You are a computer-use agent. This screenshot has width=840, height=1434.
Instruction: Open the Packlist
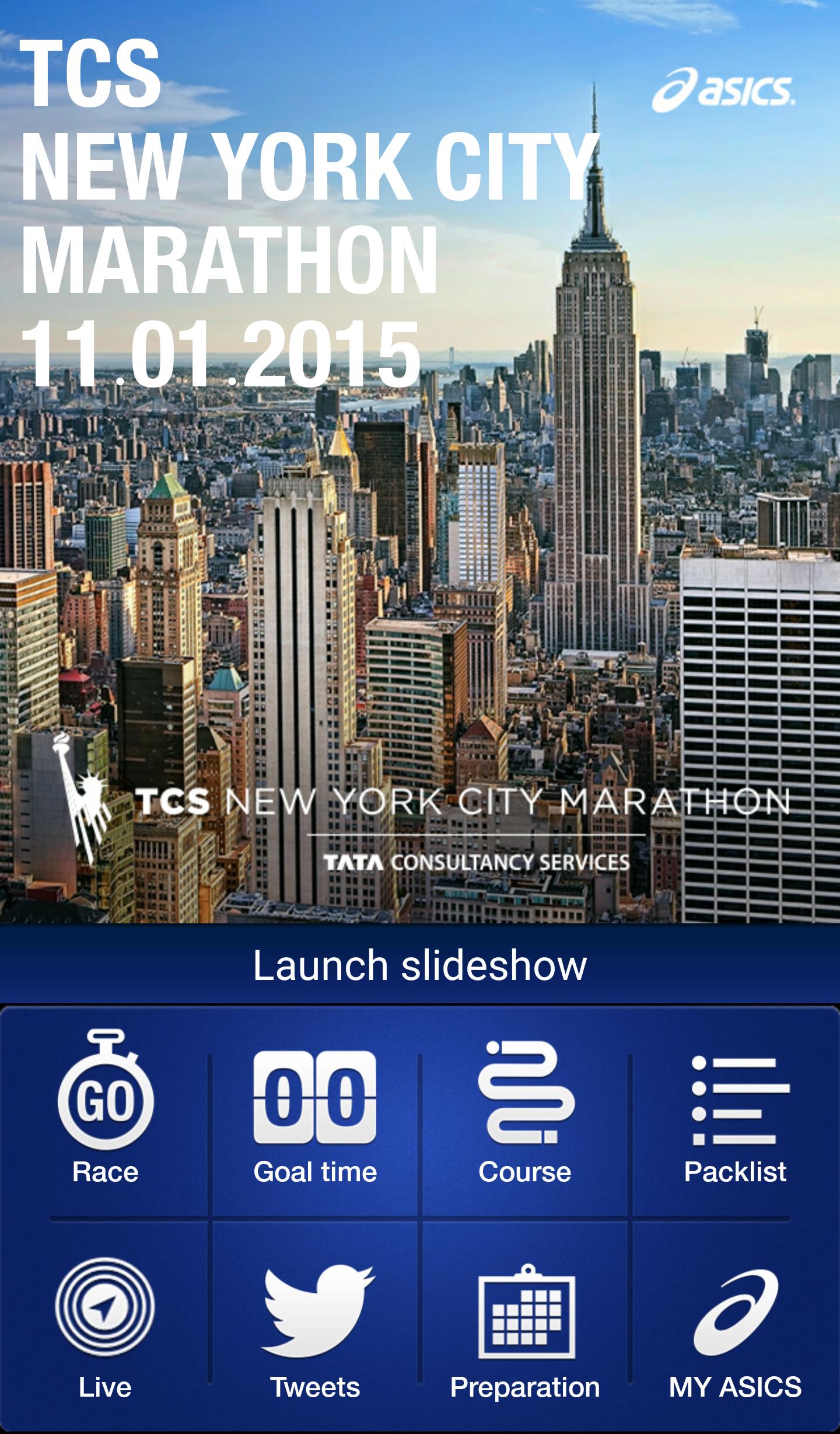click(x=735, y=1109)
